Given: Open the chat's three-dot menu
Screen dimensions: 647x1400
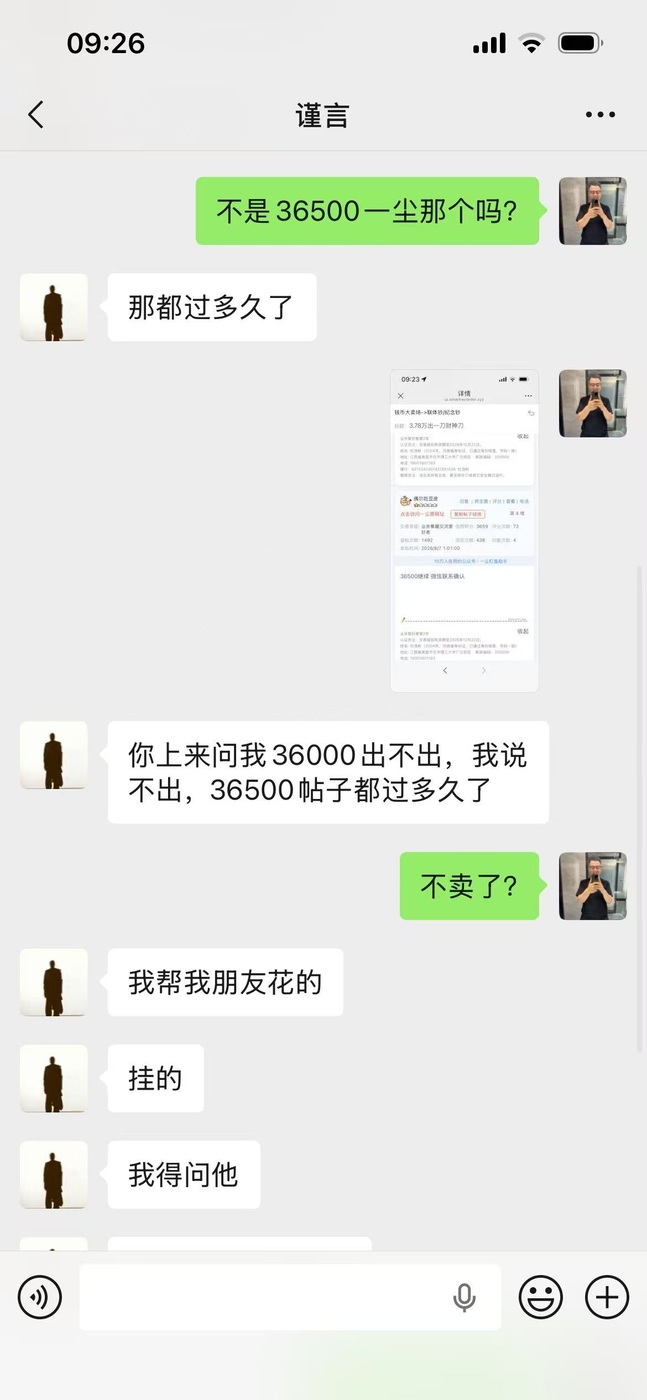Looking at the screenshot, I should (600, 115).
